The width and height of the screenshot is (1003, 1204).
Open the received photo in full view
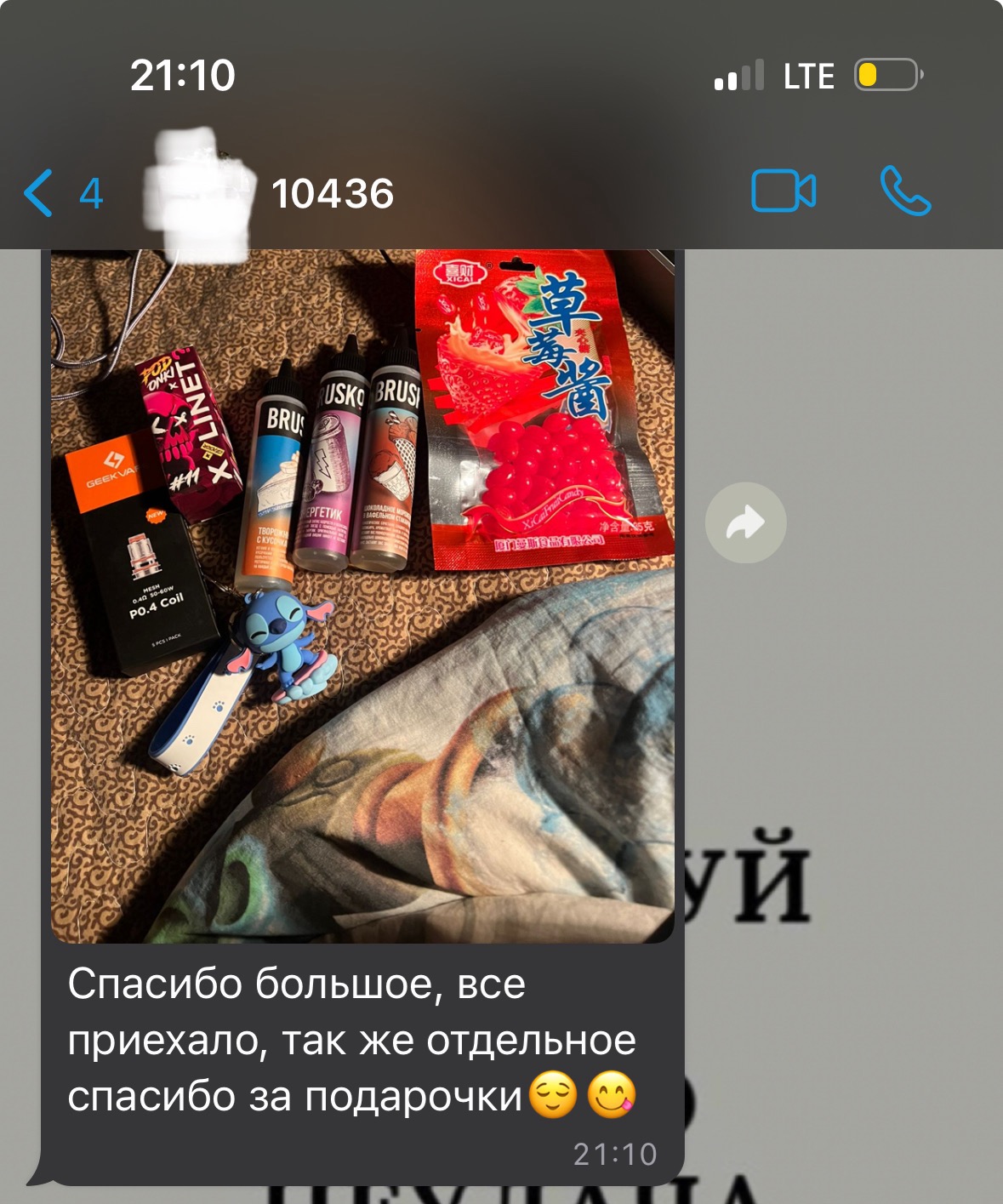click(362, 596)
